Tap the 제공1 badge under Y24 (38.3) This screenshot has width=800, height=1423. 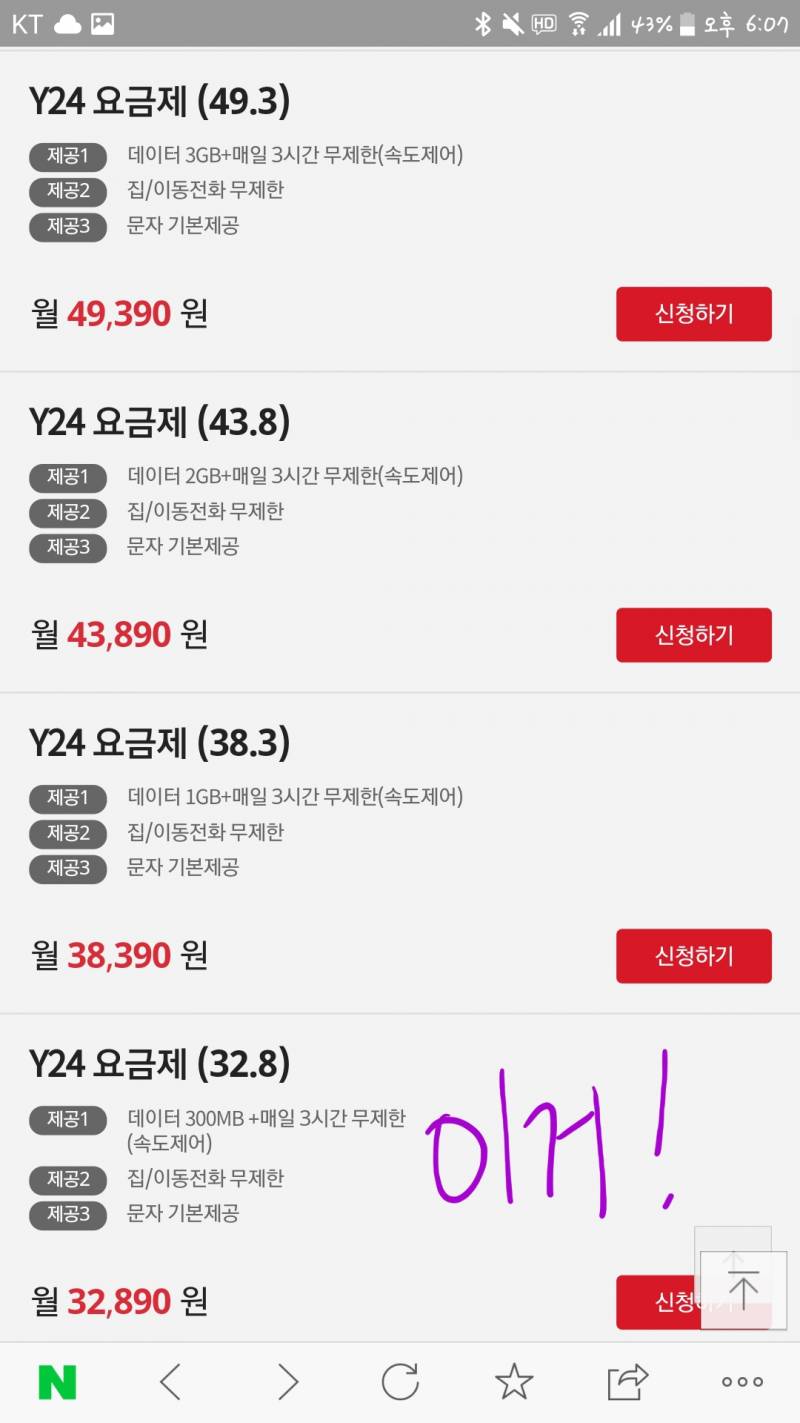click(66, 798)
